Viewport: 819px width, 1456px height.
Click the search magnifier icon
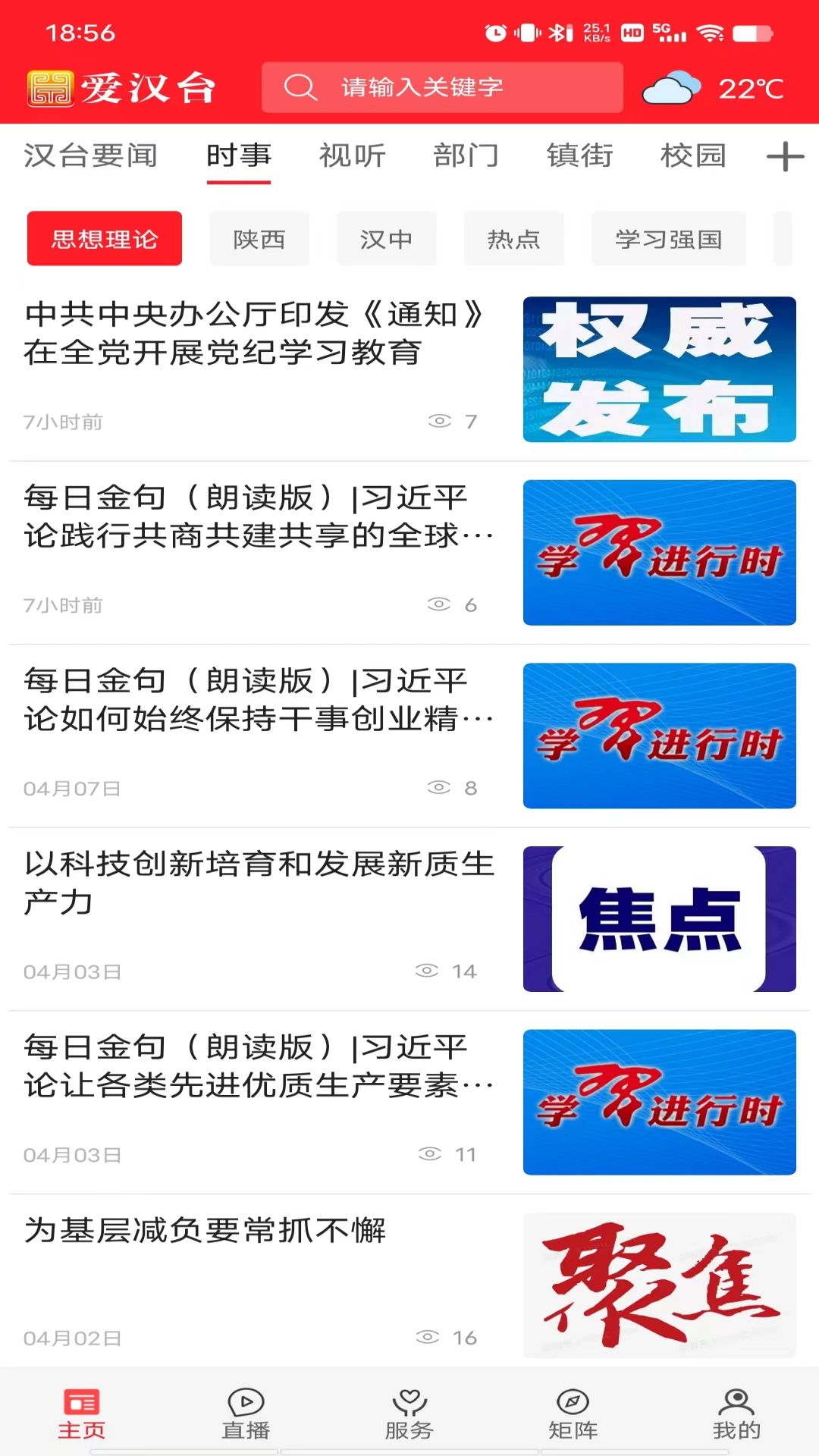click(x=303, y=87)
